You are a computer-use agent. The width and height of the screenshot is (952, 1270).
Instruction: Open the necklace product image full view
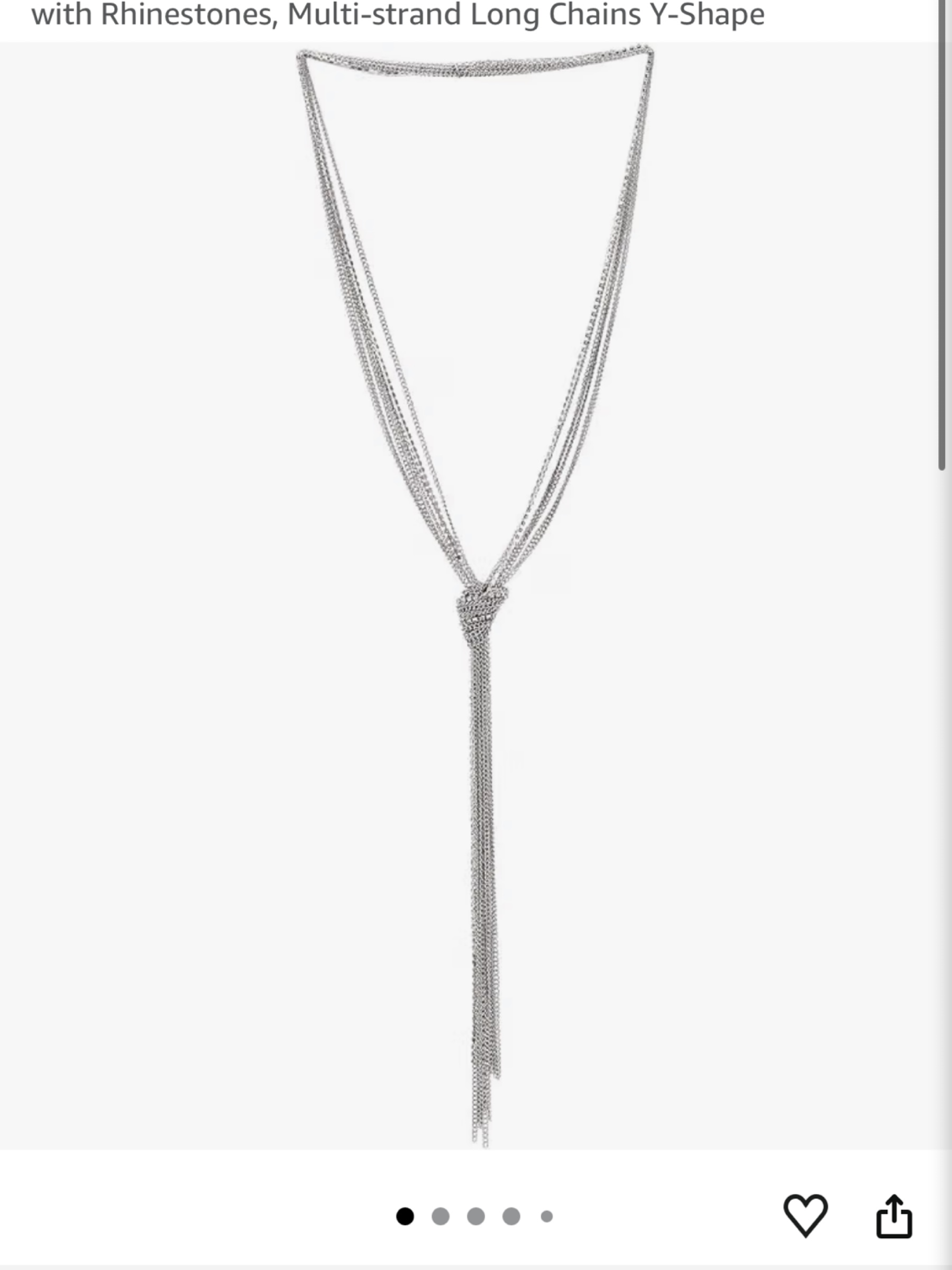pos(475,596)
